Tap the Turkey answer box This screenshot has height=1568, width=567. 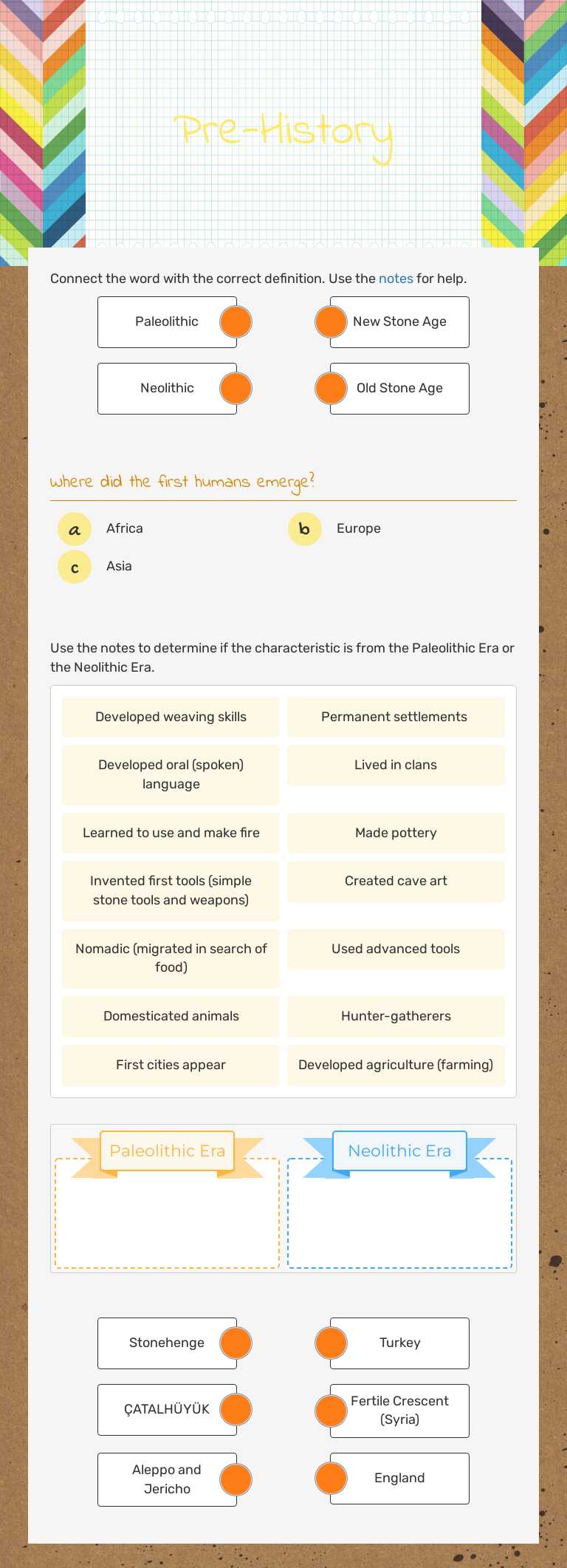(x=399, y=1343)
